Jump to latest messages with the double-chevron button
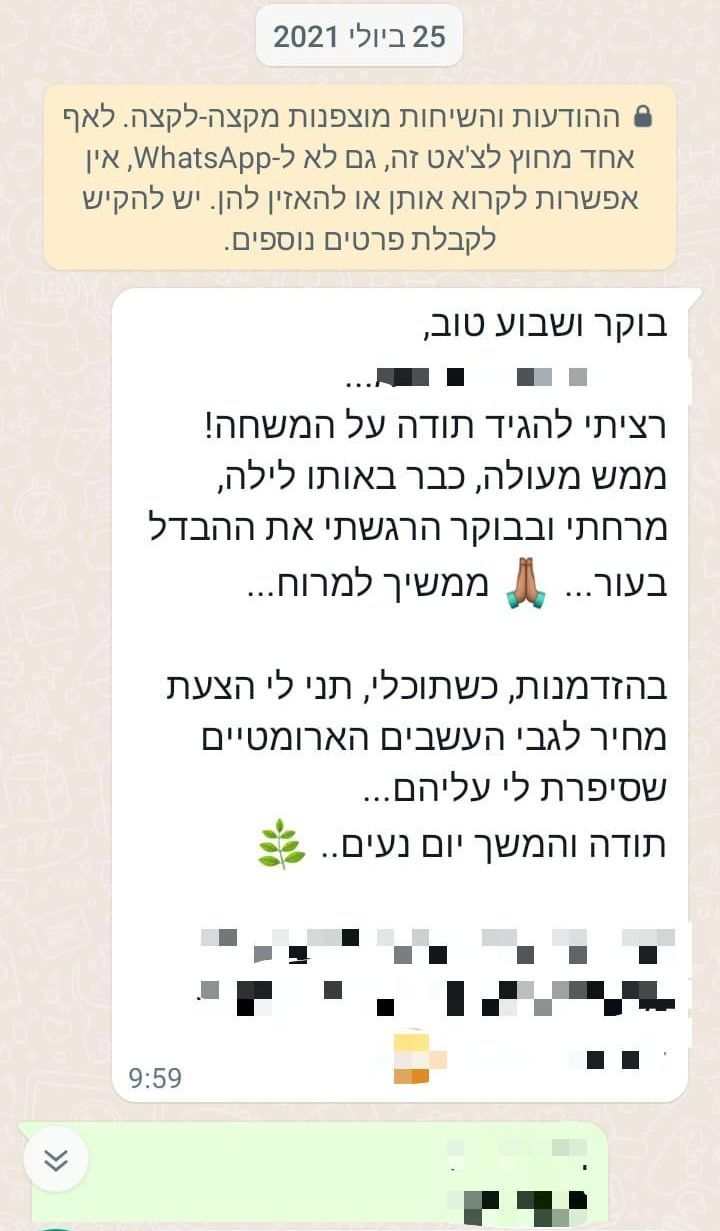 [57, 1160]
